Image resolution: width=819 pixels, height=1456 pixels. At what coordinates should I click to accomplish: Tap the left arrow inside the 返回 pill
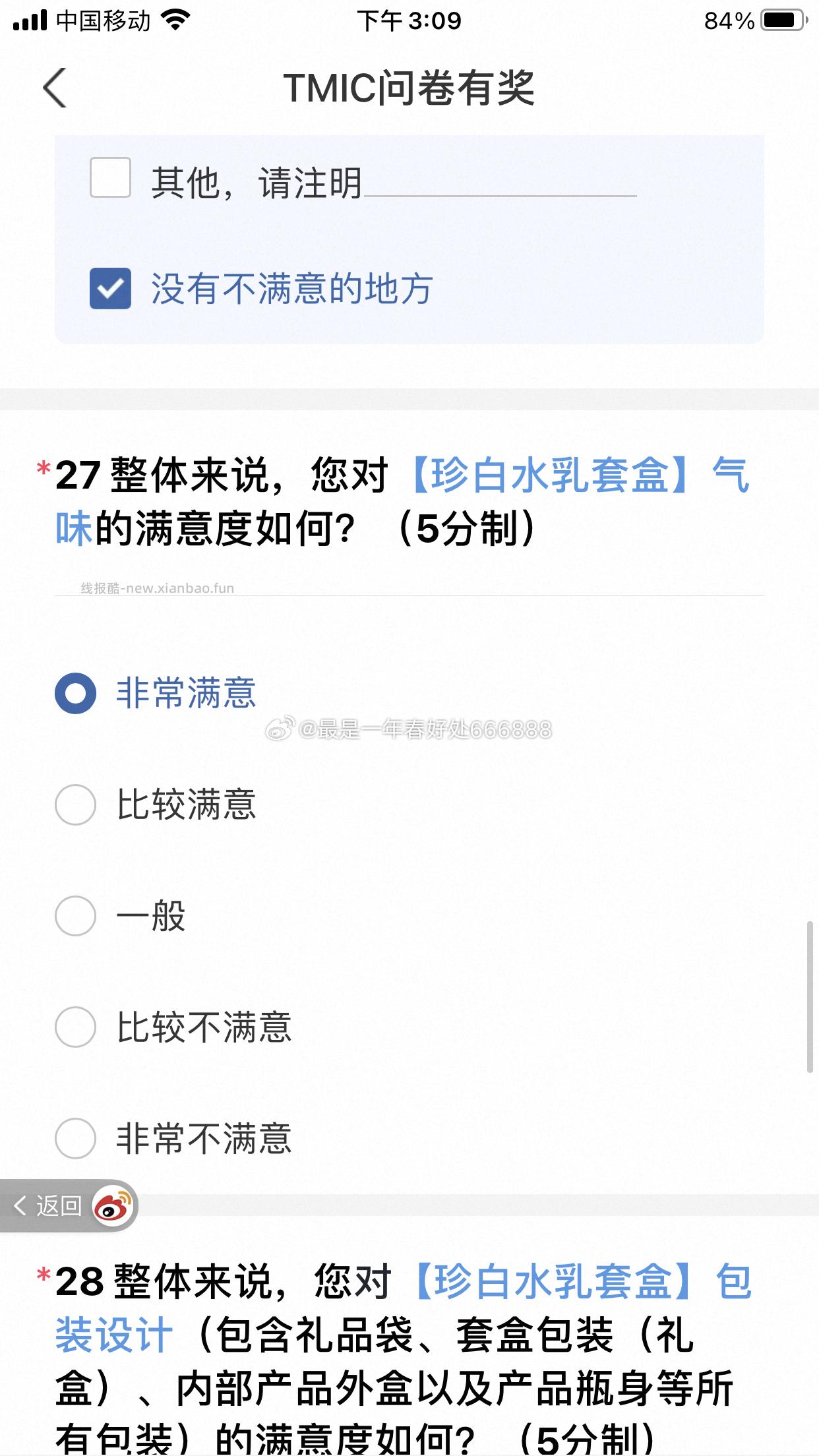20,1204
